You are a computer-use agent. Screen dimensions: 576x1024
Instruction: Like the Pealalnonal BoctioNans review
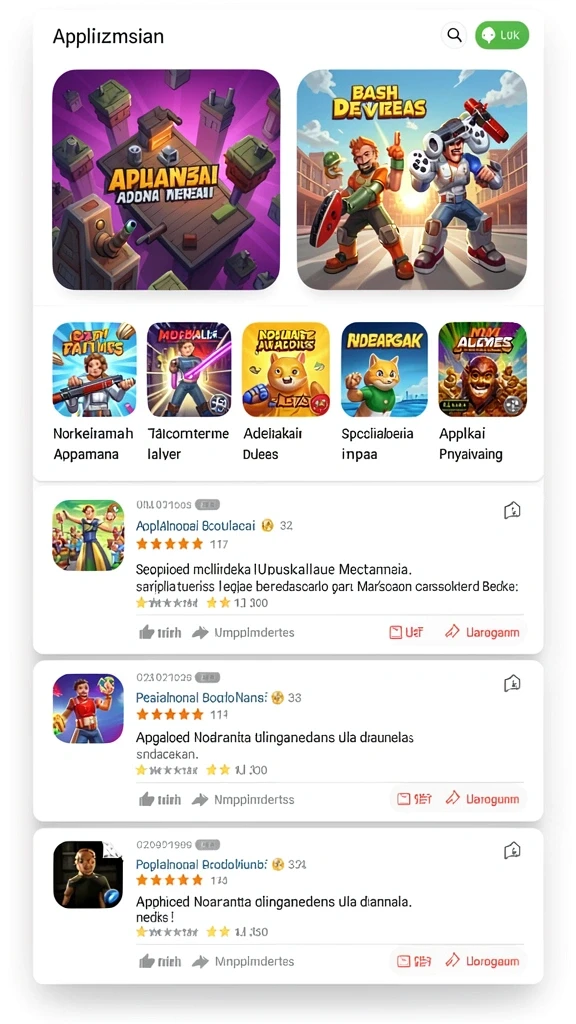click(x=161, y=799)
